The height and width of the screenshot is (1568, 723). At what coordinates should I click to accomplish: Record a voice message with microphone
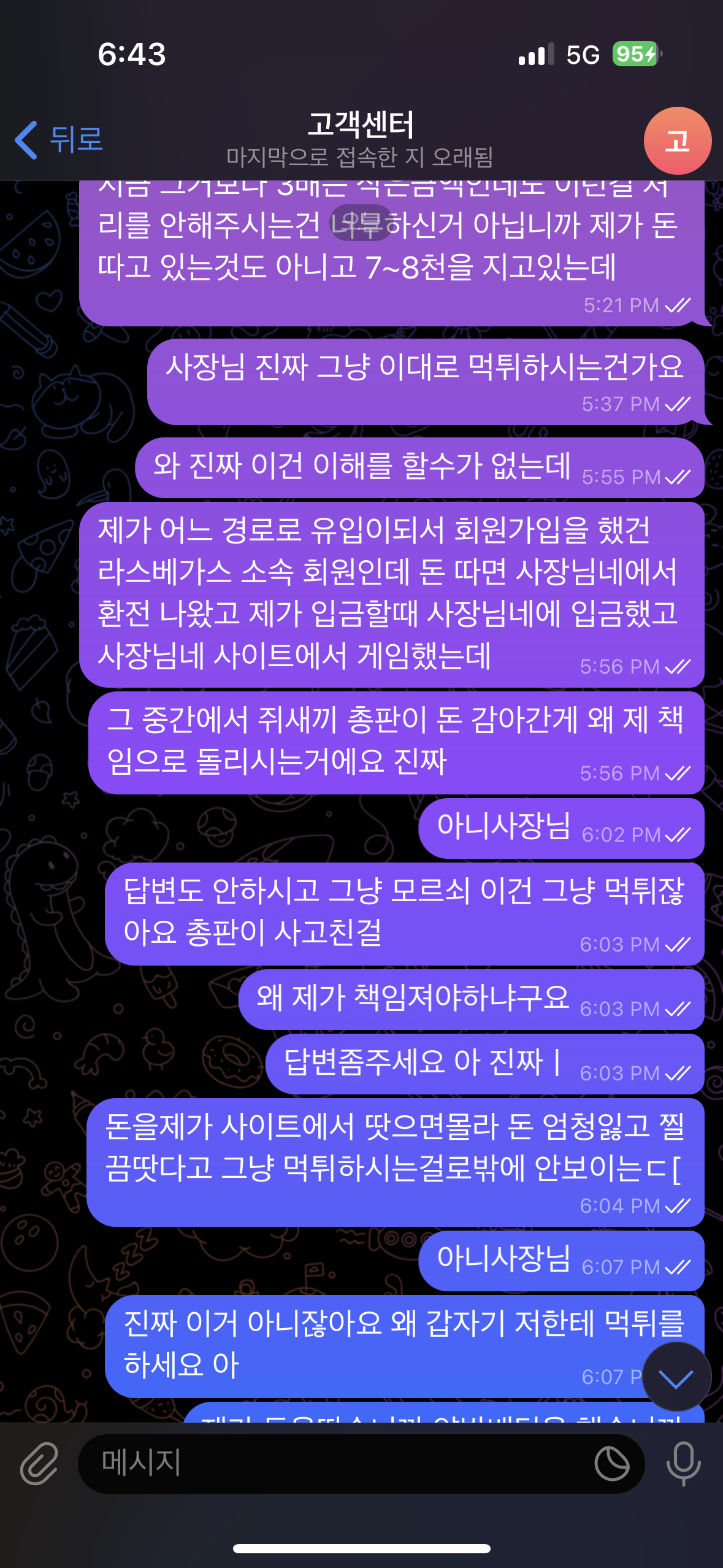683,1464
